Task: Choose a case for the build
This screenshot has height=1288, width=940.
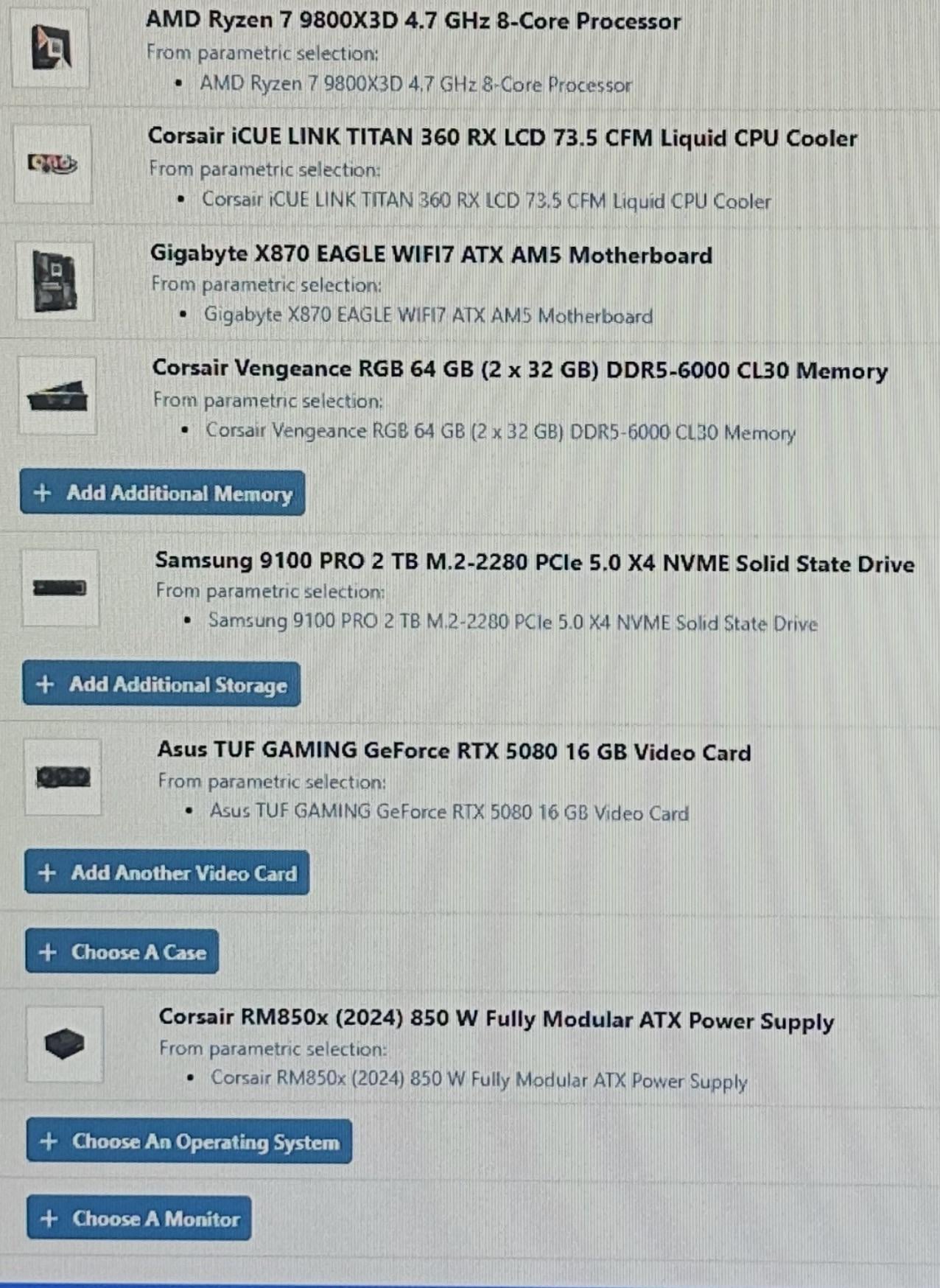Action: coord(122,952)
